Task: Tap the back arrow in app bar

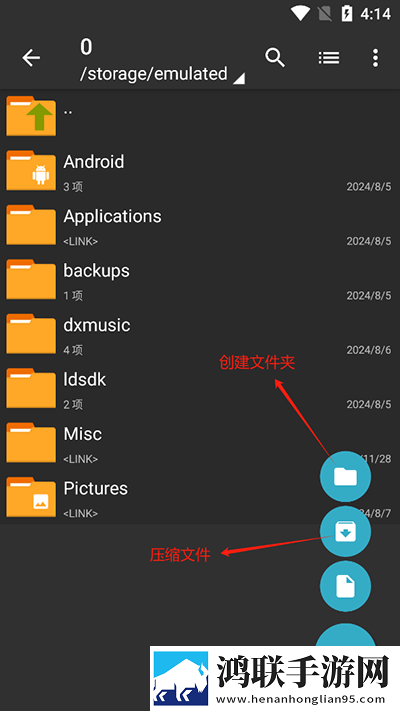Action: (31, 58)
